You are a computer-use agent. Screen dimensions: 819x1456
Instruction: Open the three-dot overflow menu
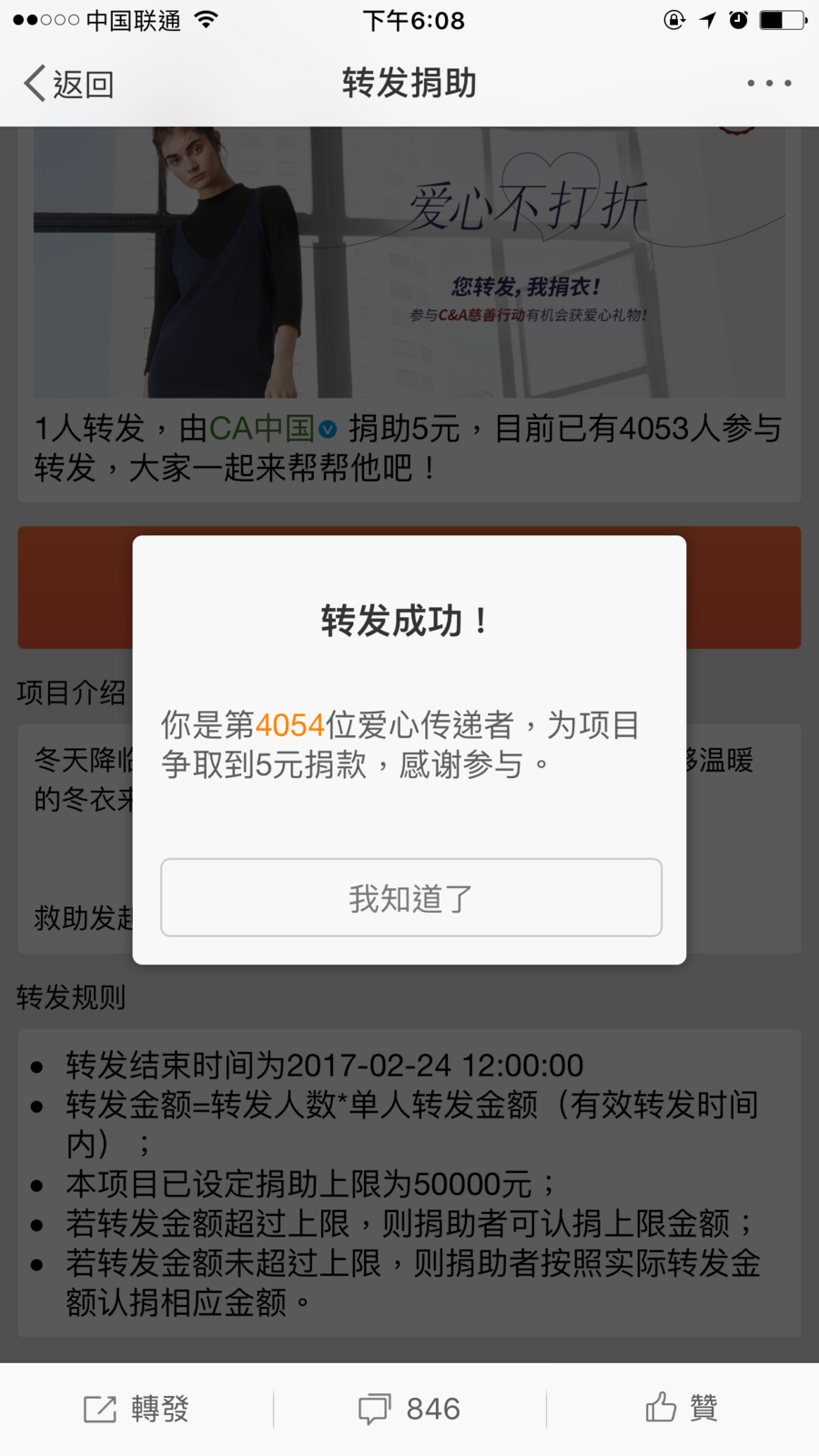click(768, 83)
